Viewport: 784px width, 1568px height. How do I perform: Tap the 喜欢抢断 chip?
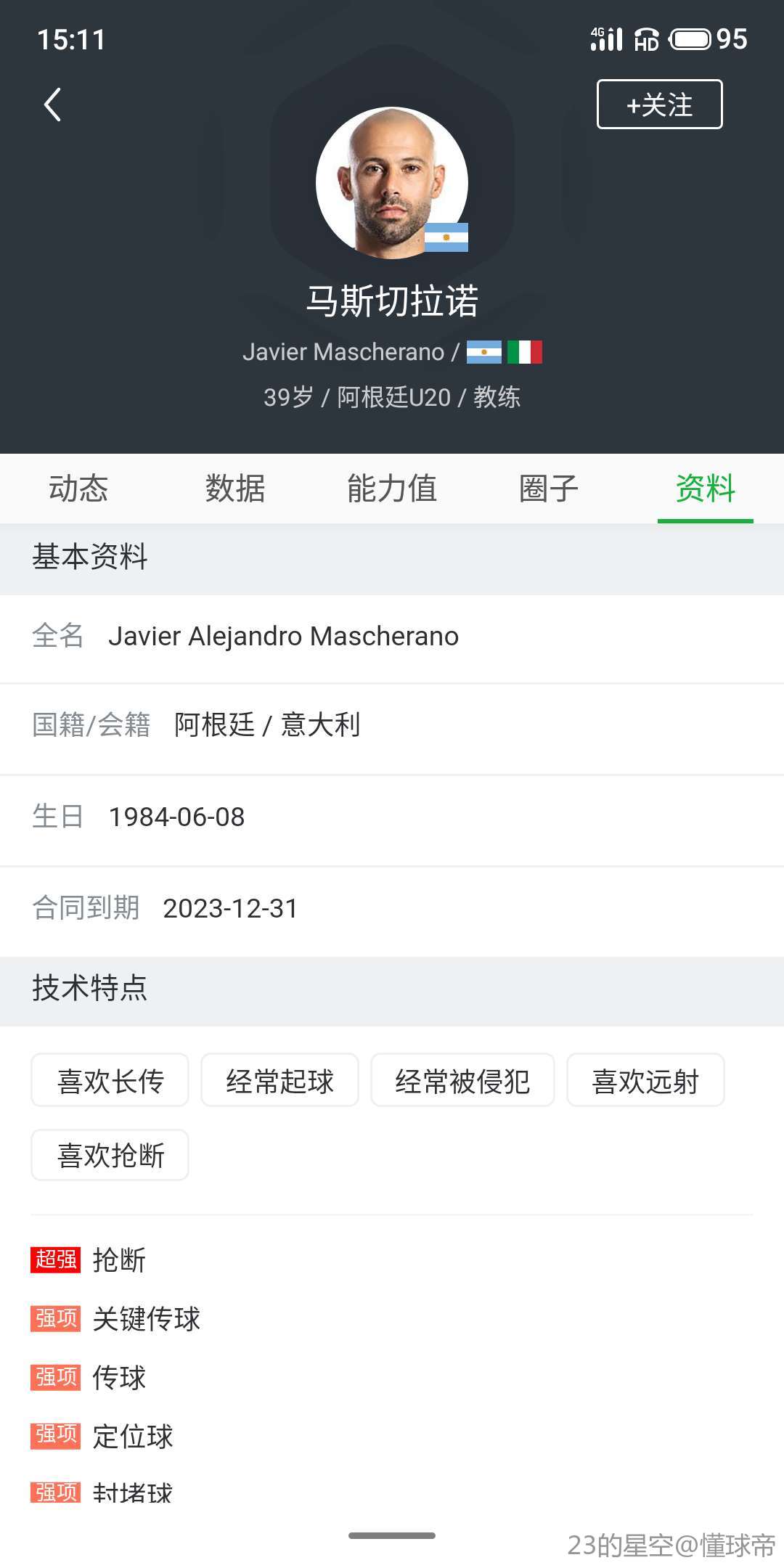tap(110, 1155)
